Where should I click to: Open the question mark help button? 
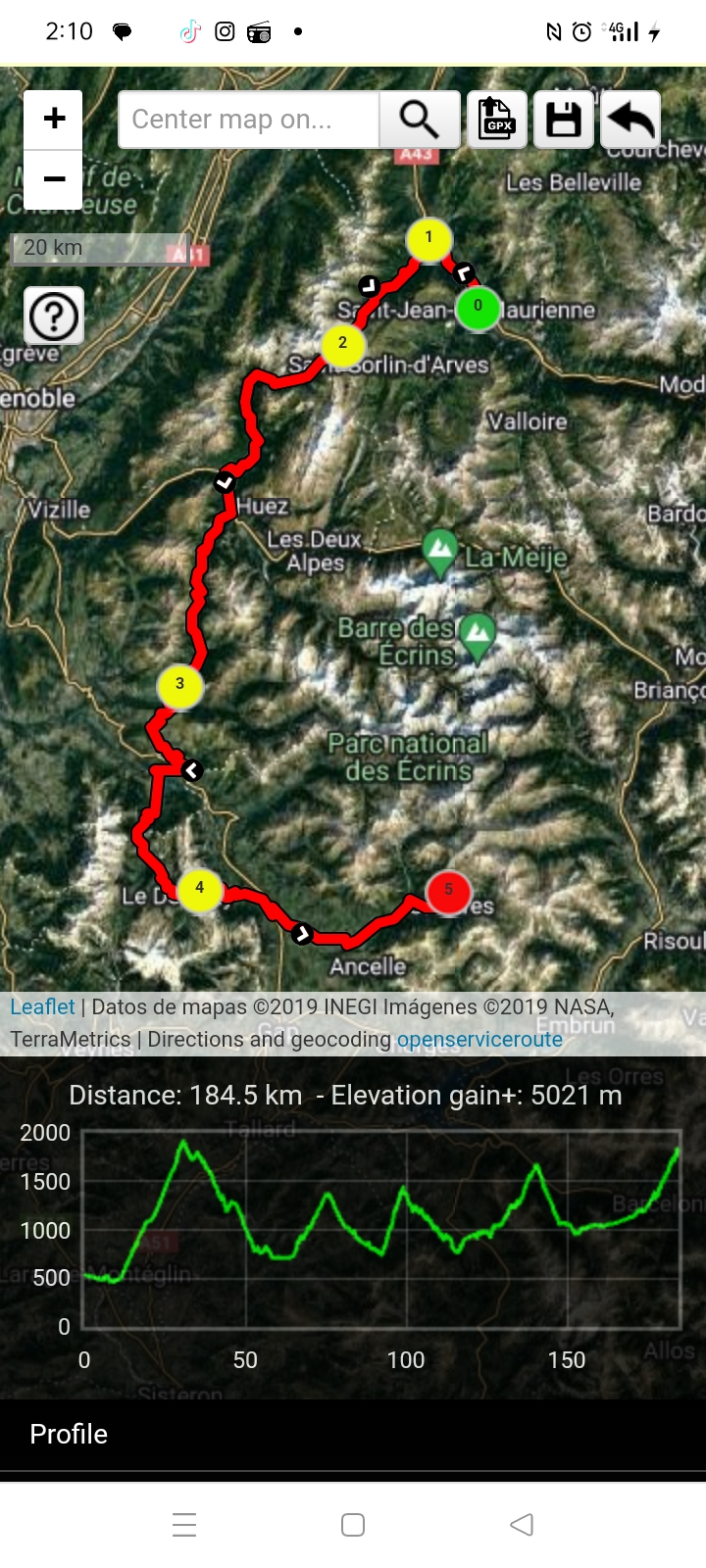(x=54, y=316)
